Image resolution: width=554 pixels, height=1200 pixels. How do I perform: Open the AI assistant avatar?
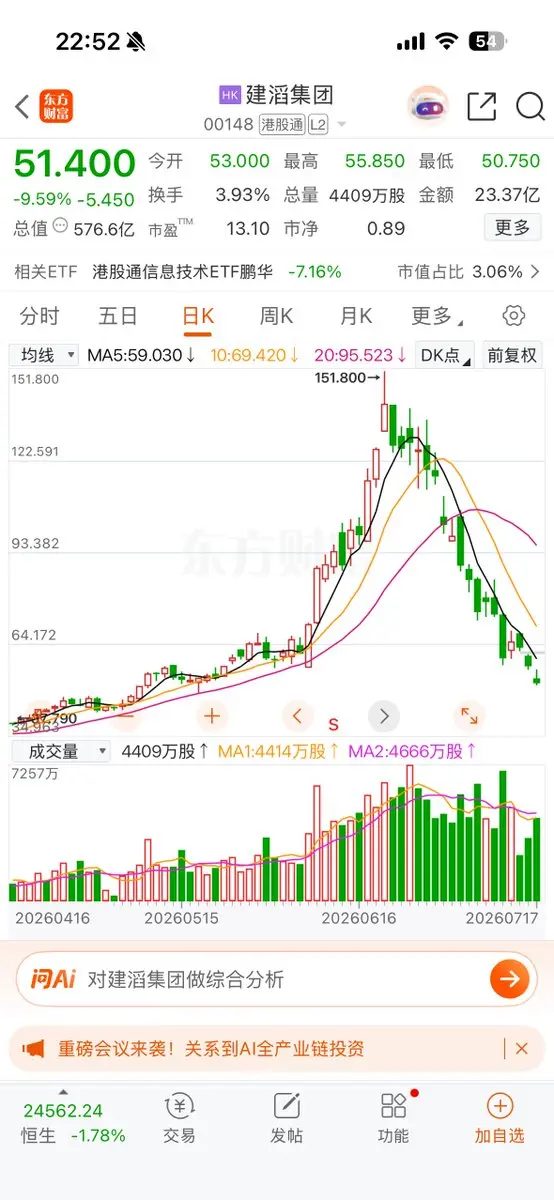[428, 105]
